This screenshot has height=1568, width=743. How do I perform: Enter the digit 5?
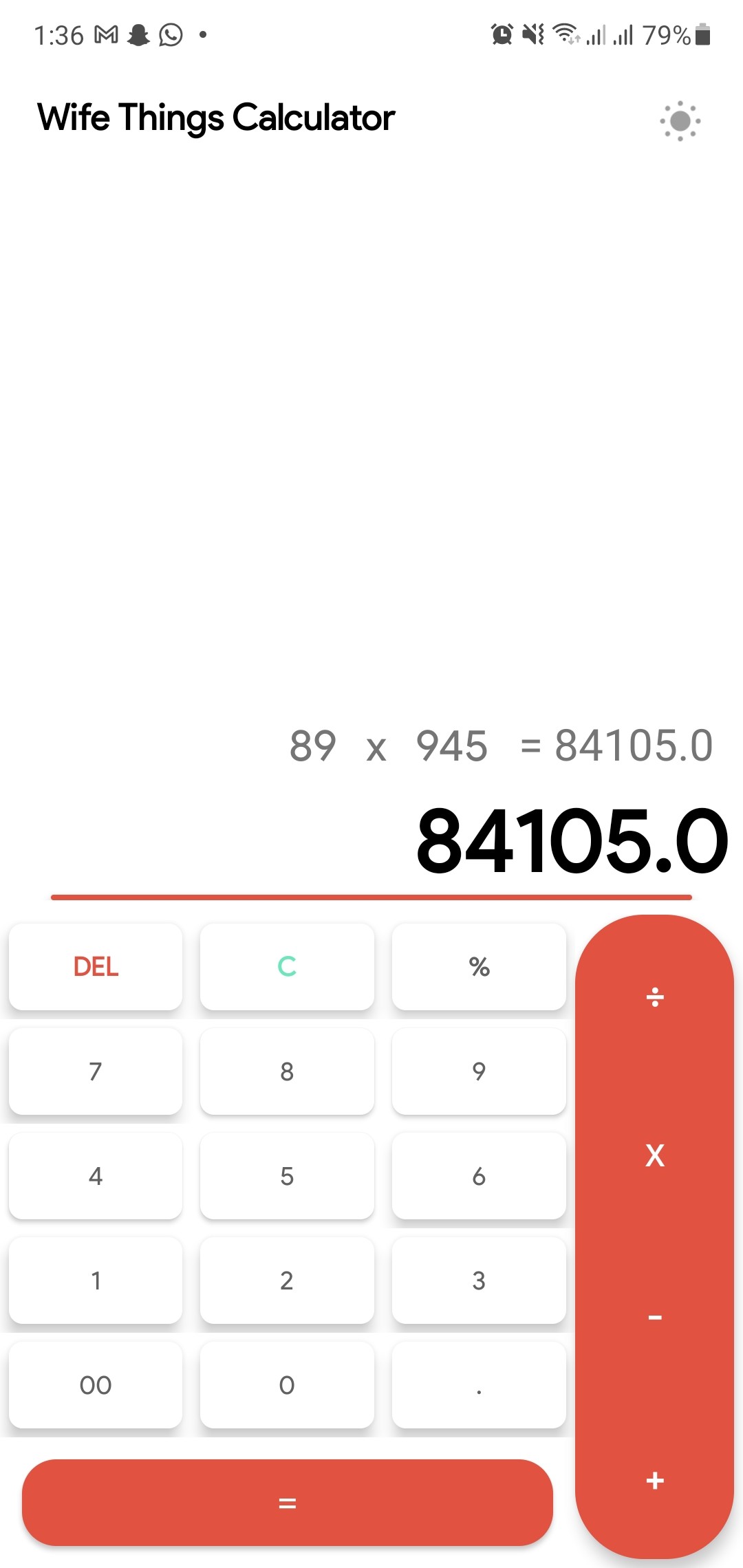pos(287,1175)
